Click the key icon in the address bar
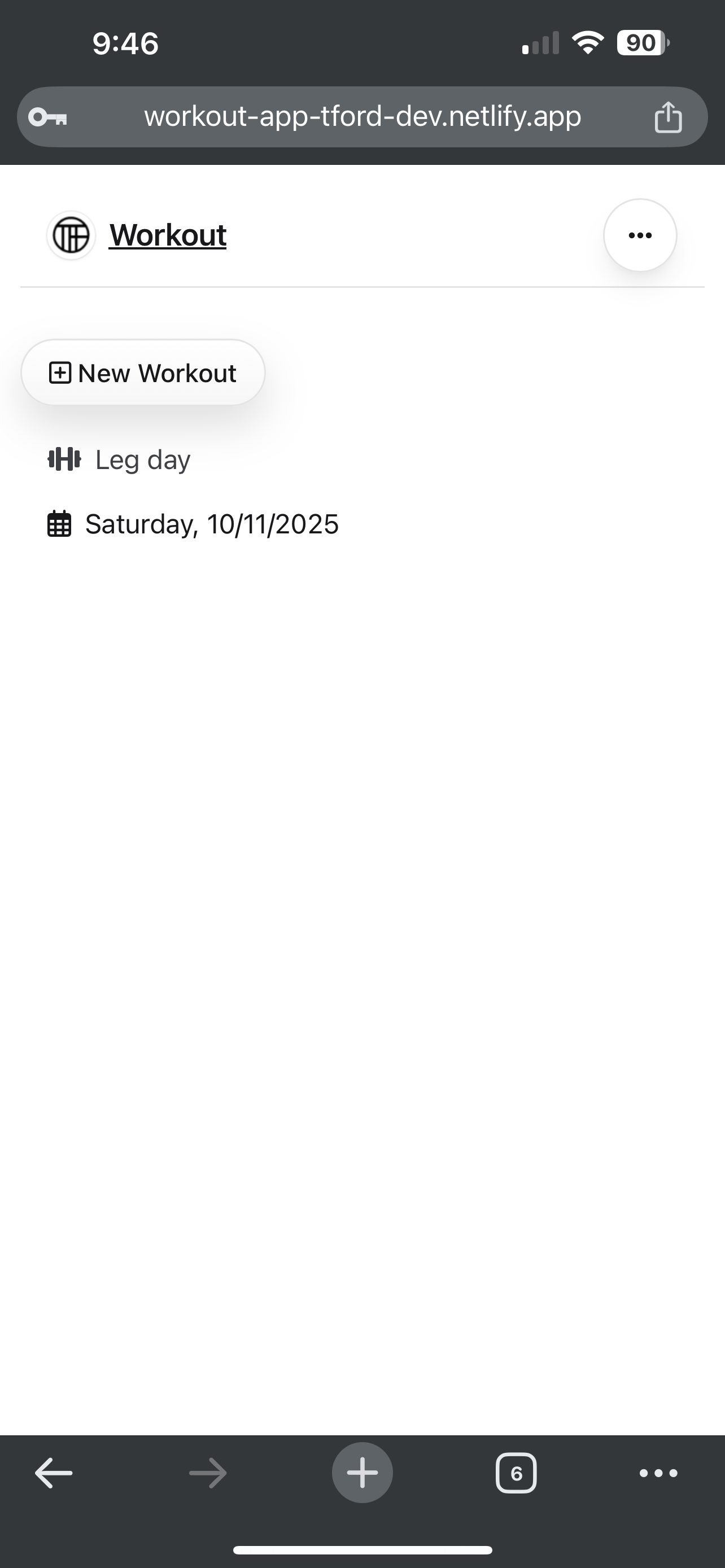Image resolution: width=725 pixels, height=1568 pixels. tap(47, 117)
